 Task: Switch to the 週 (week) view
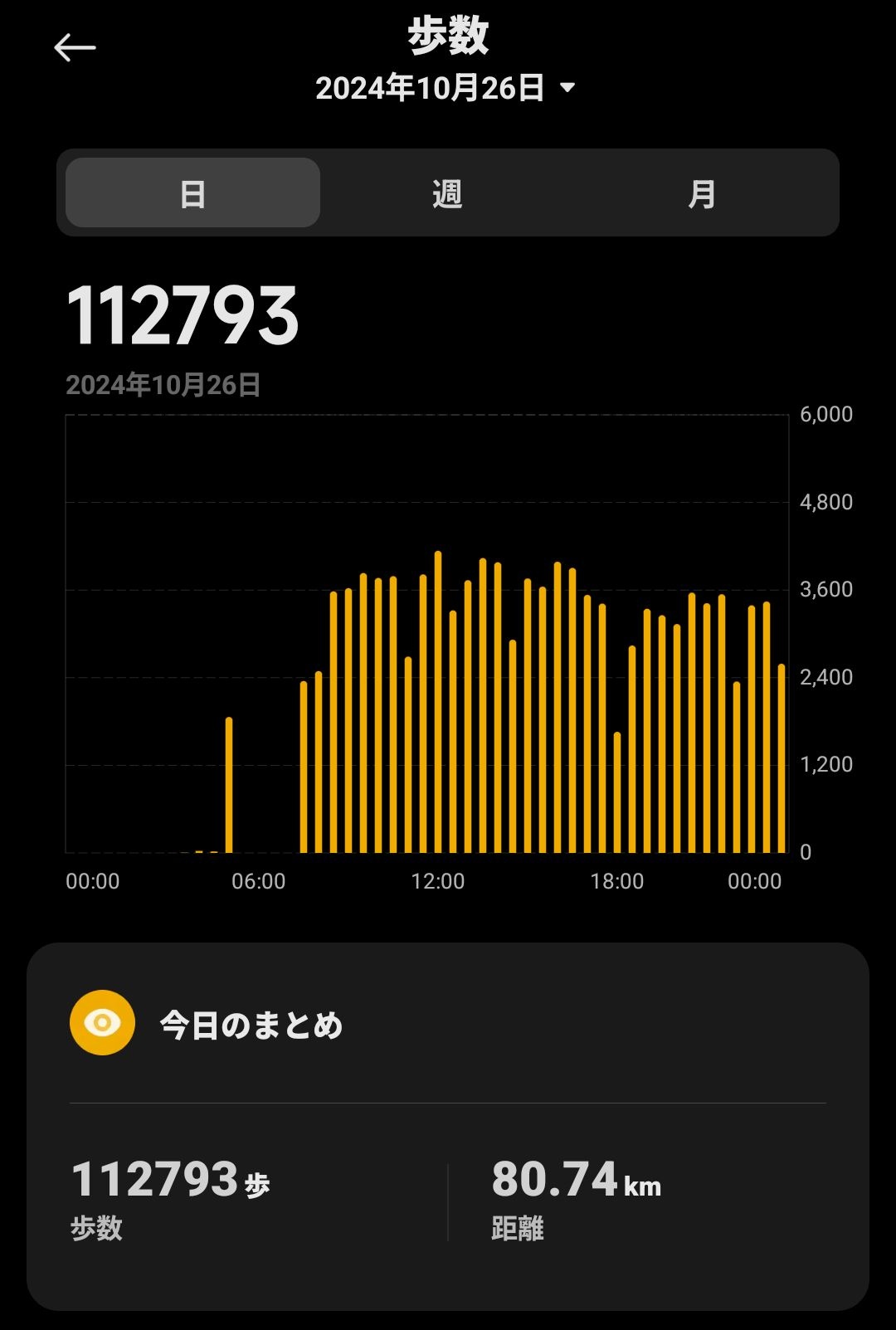[447, 193]
